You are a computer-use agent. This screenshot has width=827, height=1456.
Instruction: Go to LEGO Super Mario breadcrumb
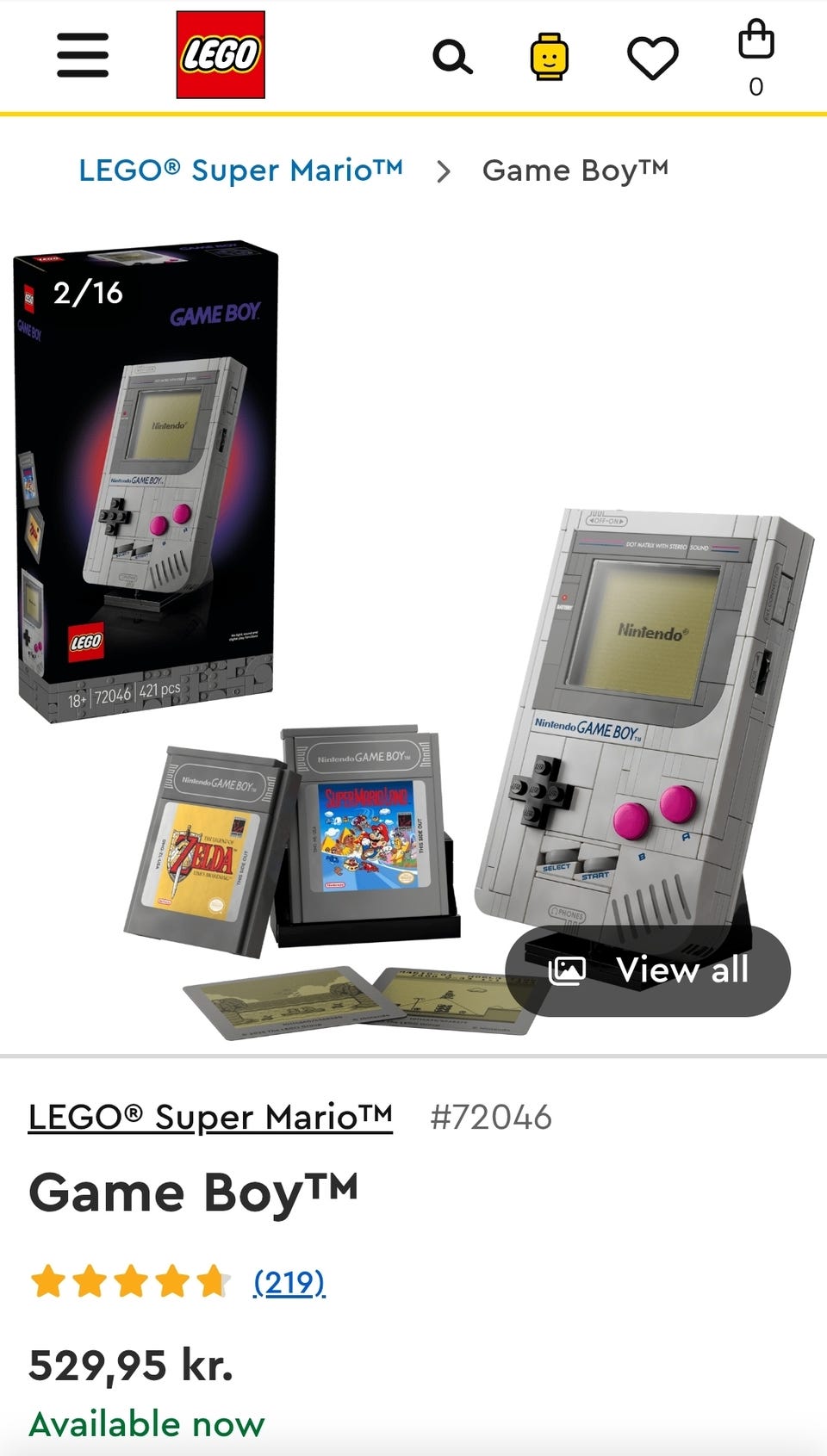(x=241, y=170)
